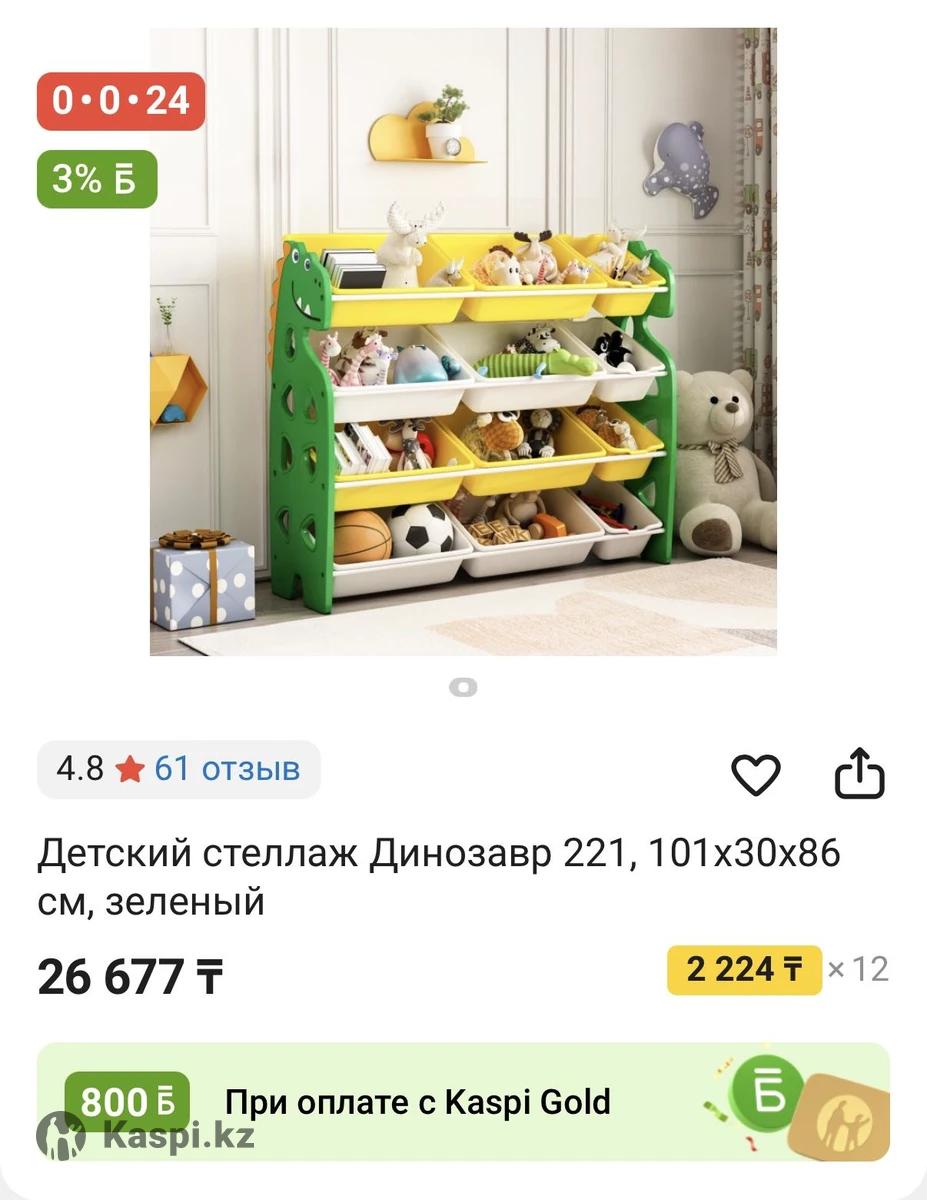Image resolution: width=927 pixels, height=1200 pixels.
Task: Tap the 2 224 ₸ x12 installment badge
Action: pyautogui.click(x=744, y=969)
